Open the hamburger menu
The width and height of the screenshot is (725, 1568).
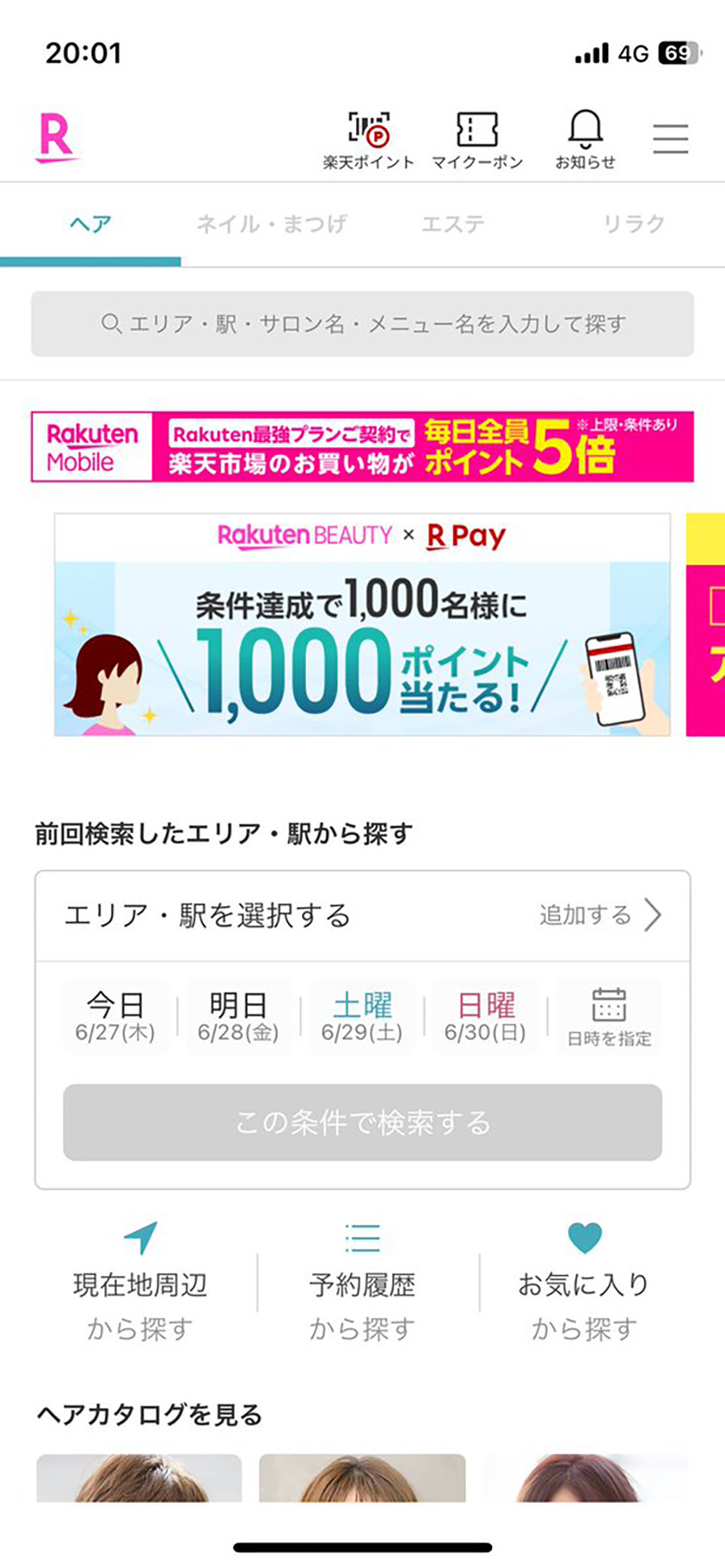[x=670, y=138]
